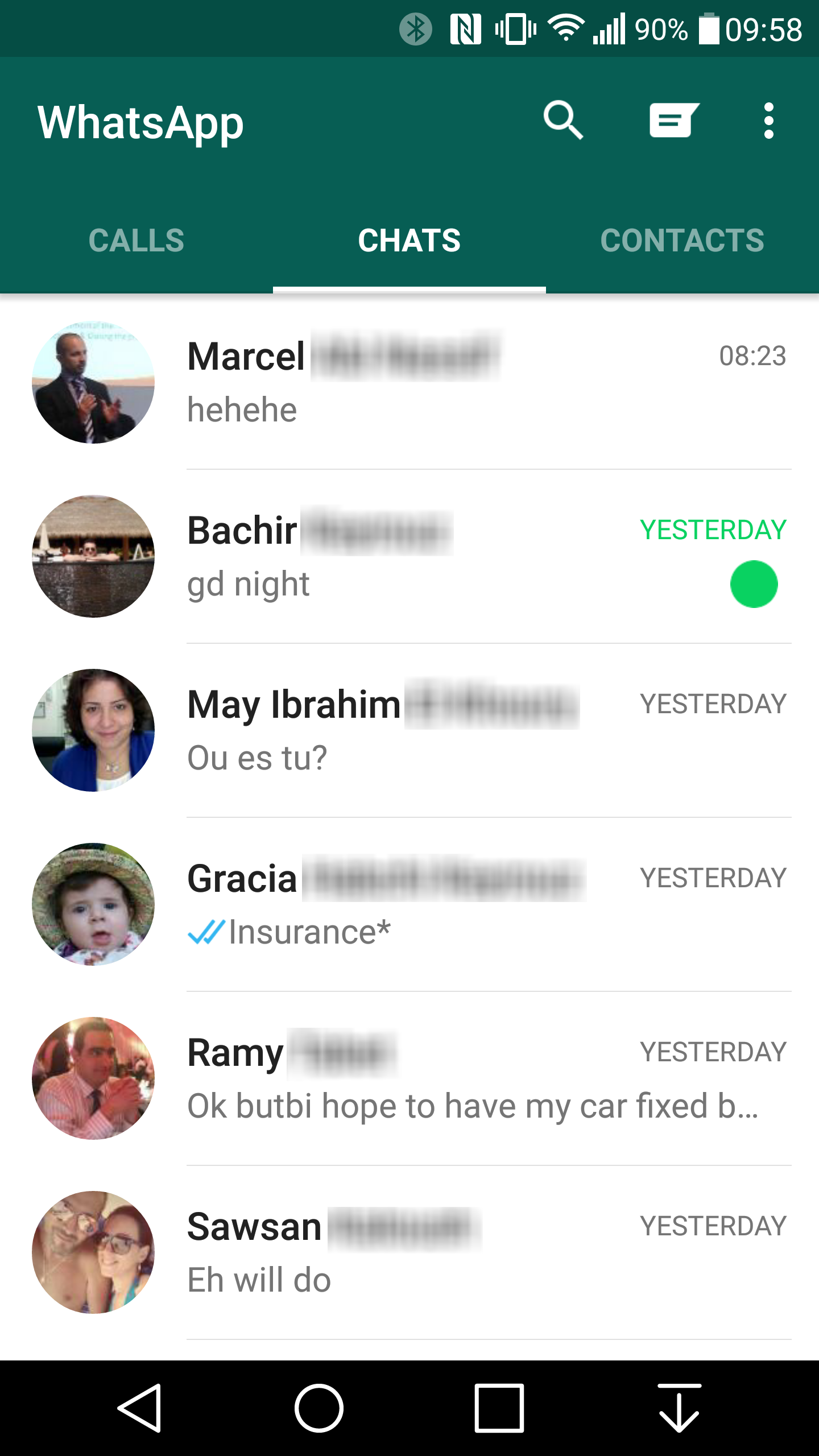The image size is (819, 1456).
Task: View May Ibrahim's profile photo
Action: coord(93,730)
